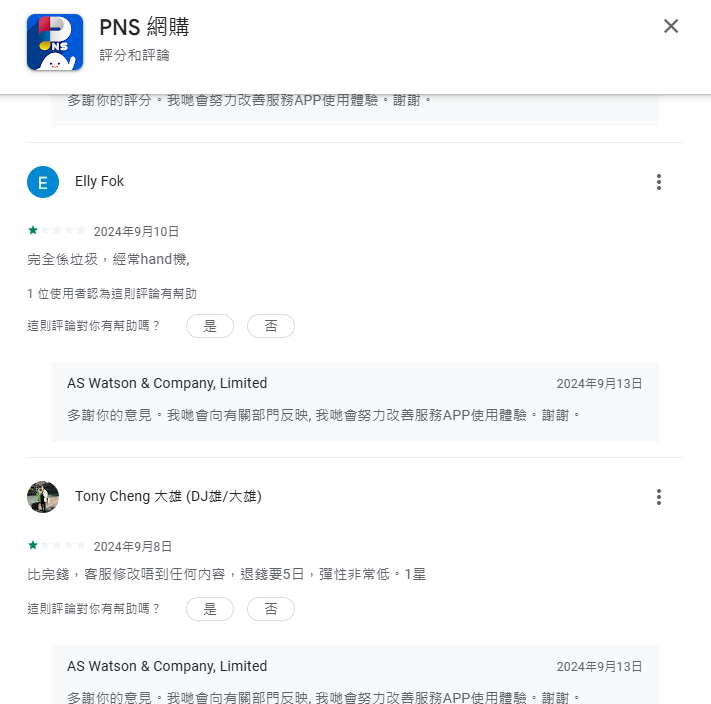Mark Elly Fok's review not helpful with 否
This screenshot has height=704, width=711.
(x=271, y=326)
